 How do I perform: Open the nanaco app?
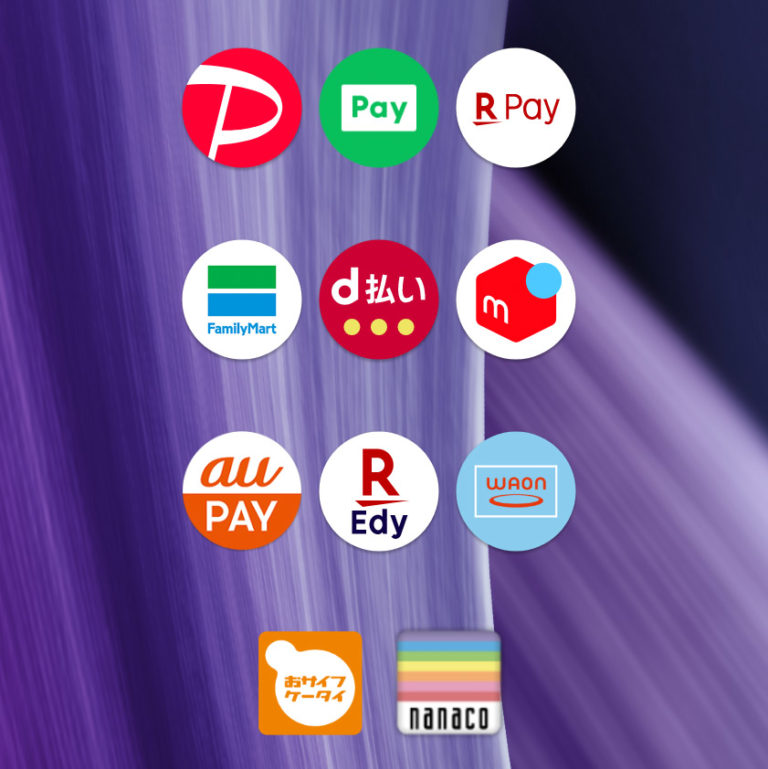click(x=447, y=682)
